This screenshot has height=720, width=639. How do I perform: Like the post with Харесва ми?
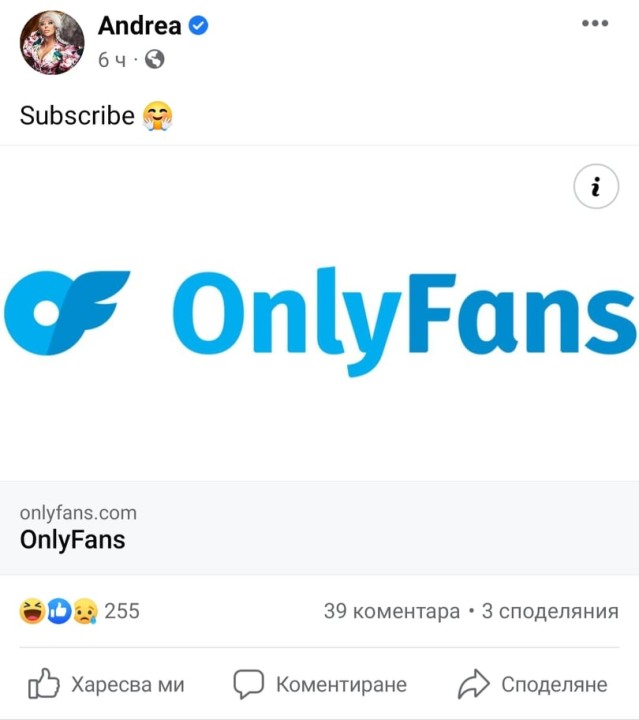click(107, 684)
